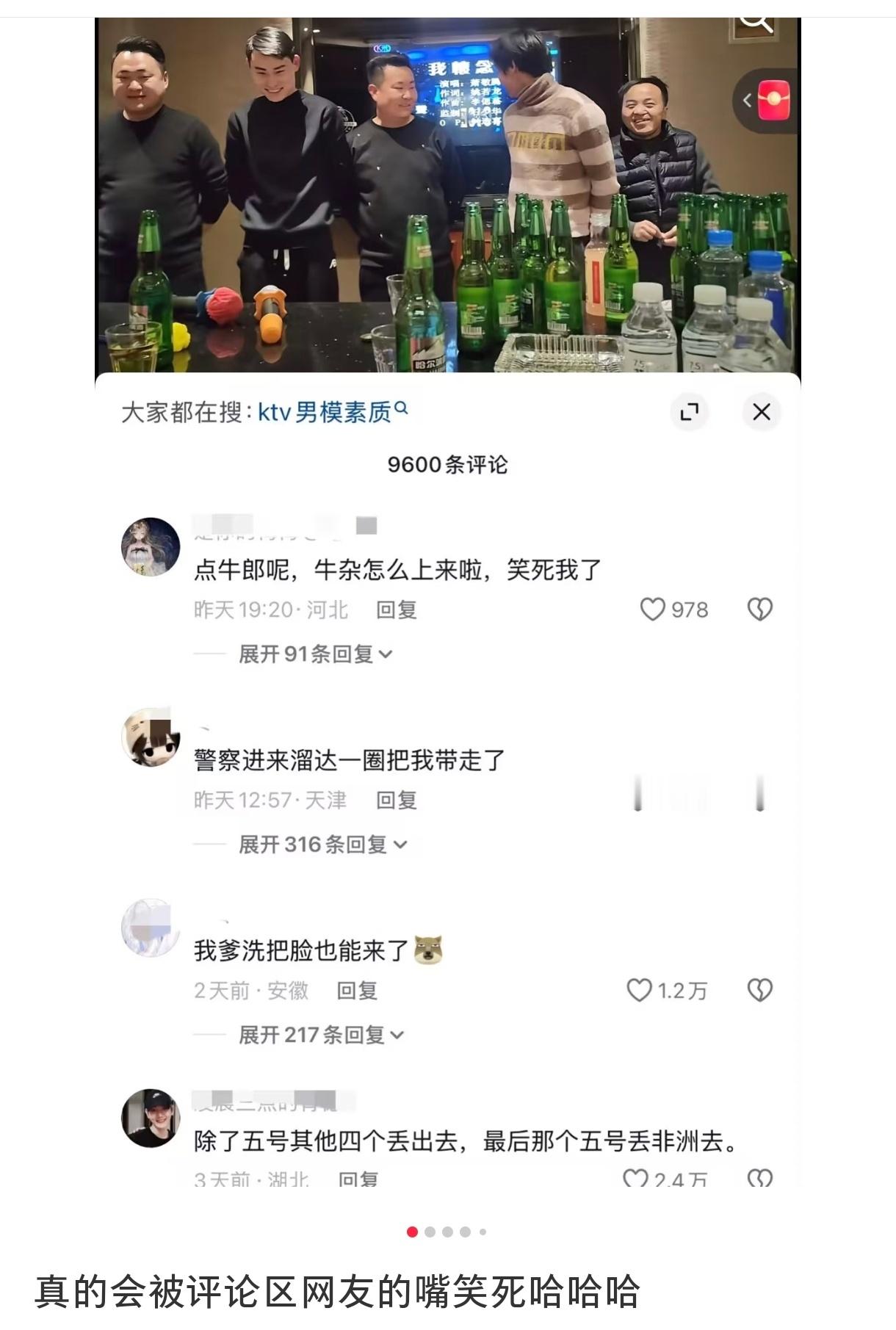896x1330 pixels.
Task: Reply to the first comment via 回复
Action: [396, 610]
